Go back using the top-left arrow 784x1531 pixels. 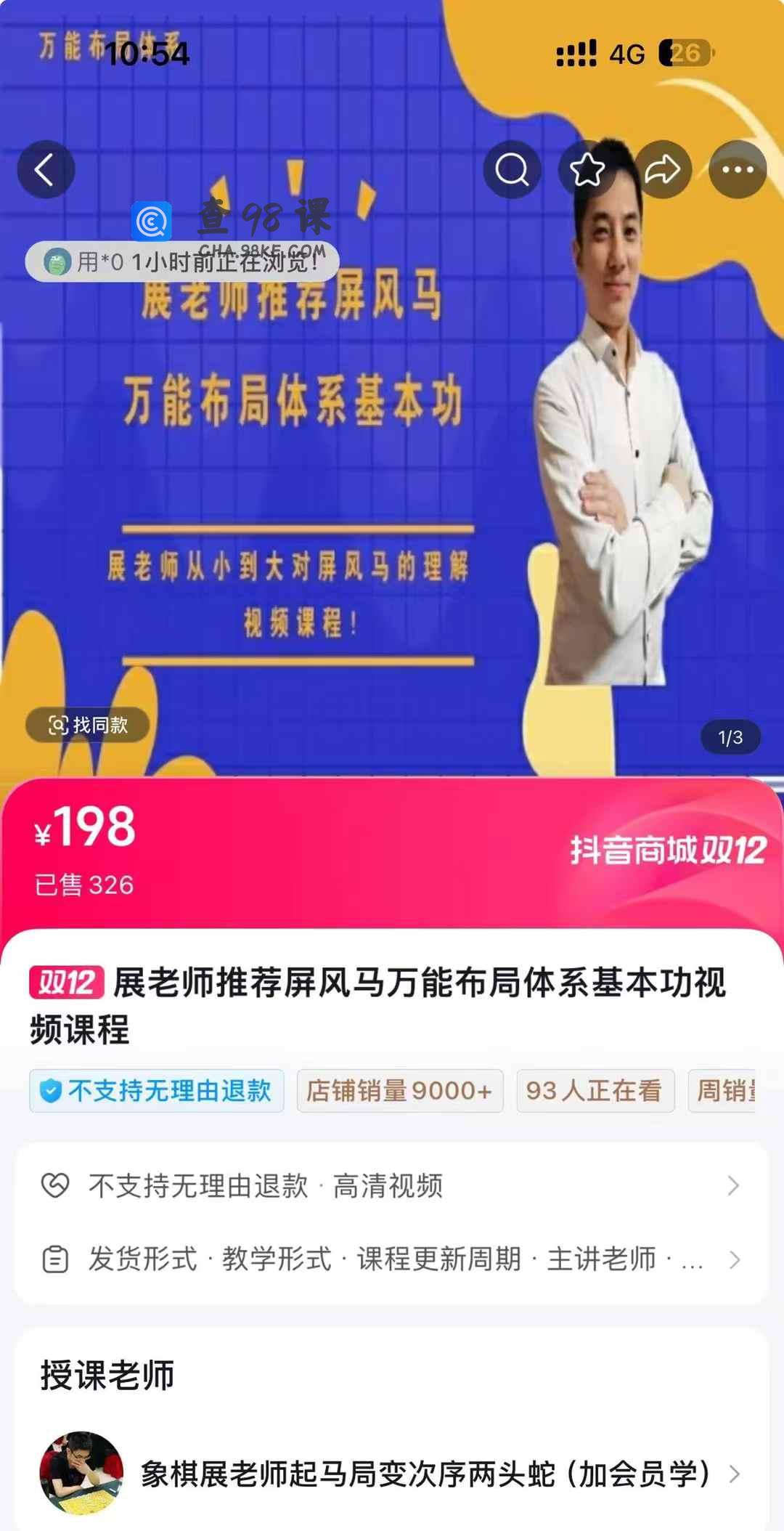[46, 170]
